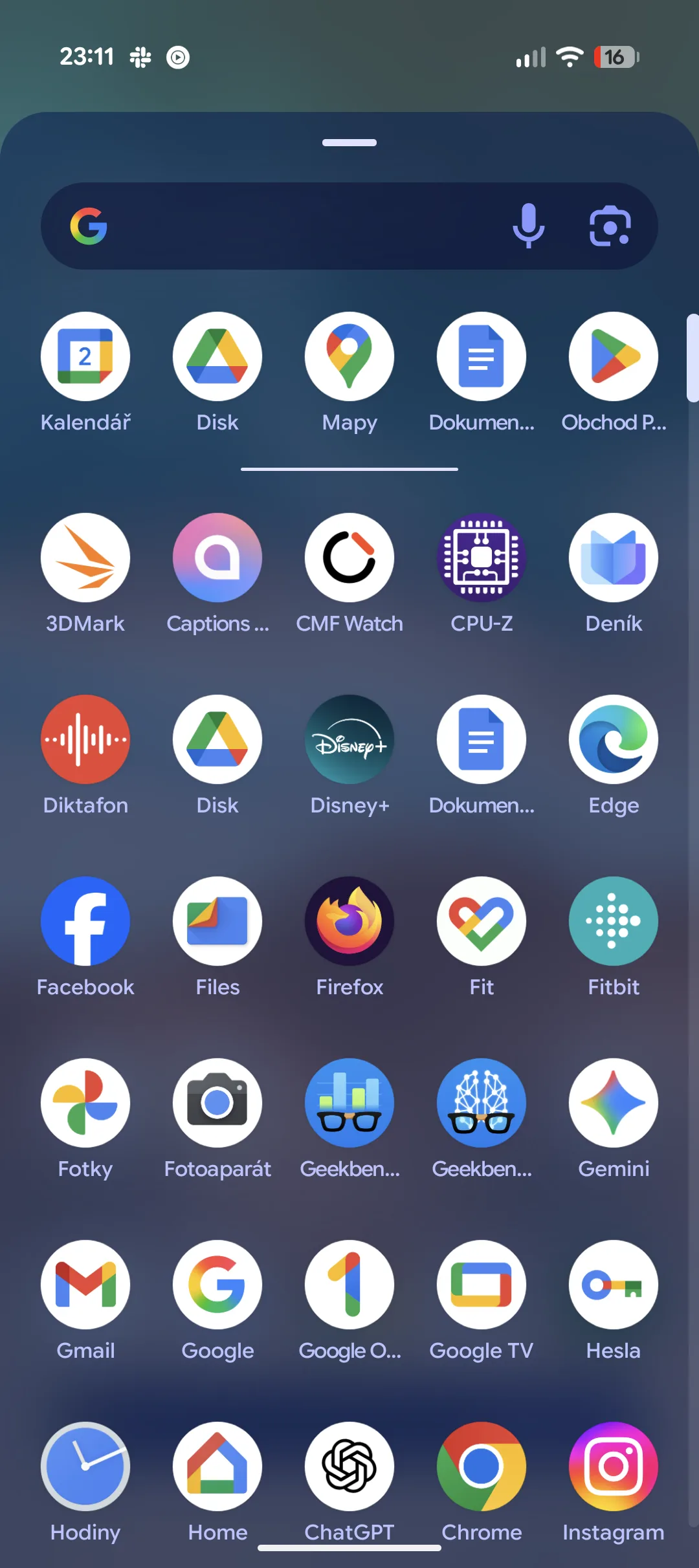Open Google Lens camera search
This screenshot has width=699, height=1568.
tap(610, 226)
